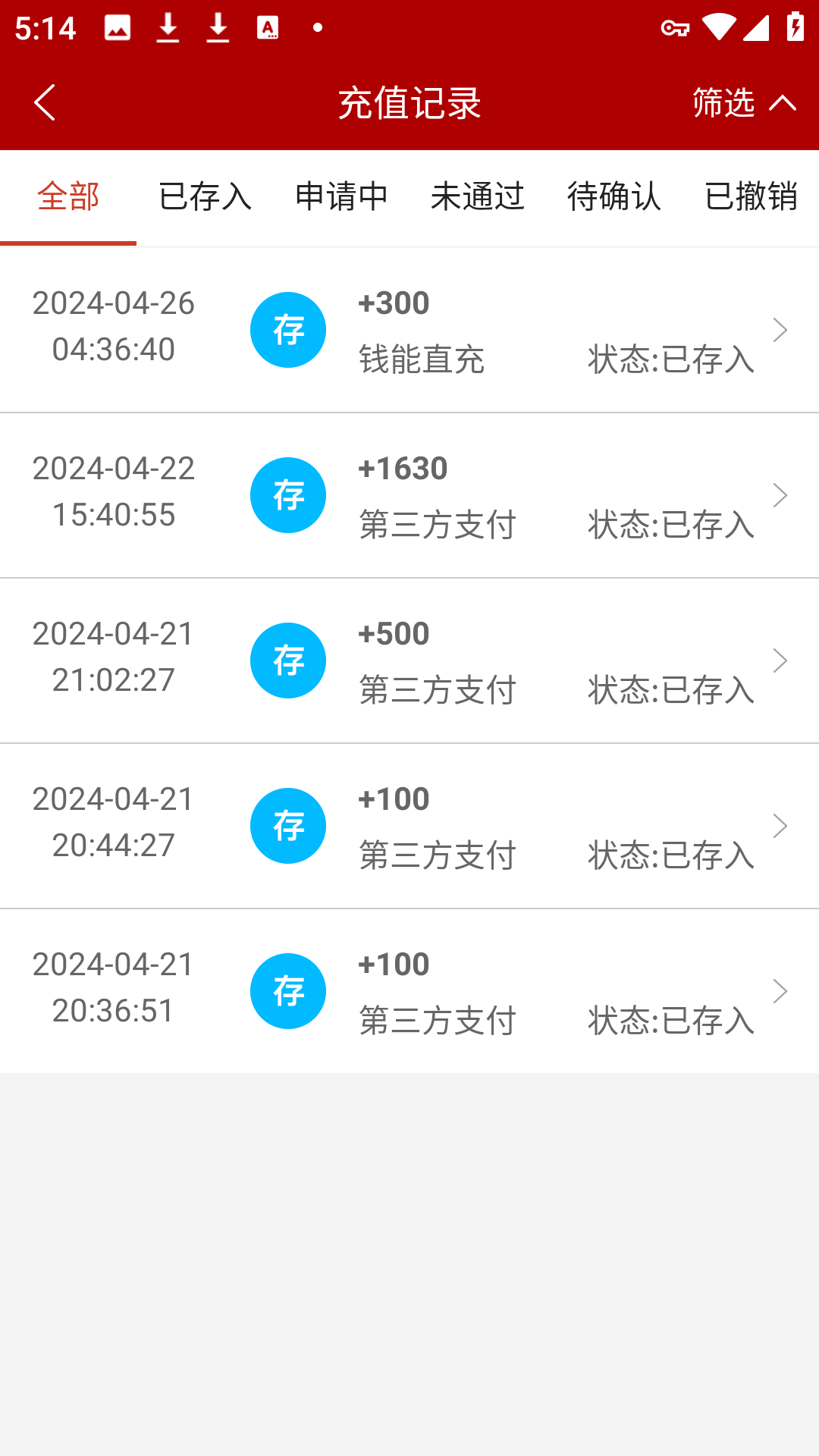819x1456 pixels.
Task: View details of the +500 deposit
Action: pyautogui.click(x=409, y=661)
